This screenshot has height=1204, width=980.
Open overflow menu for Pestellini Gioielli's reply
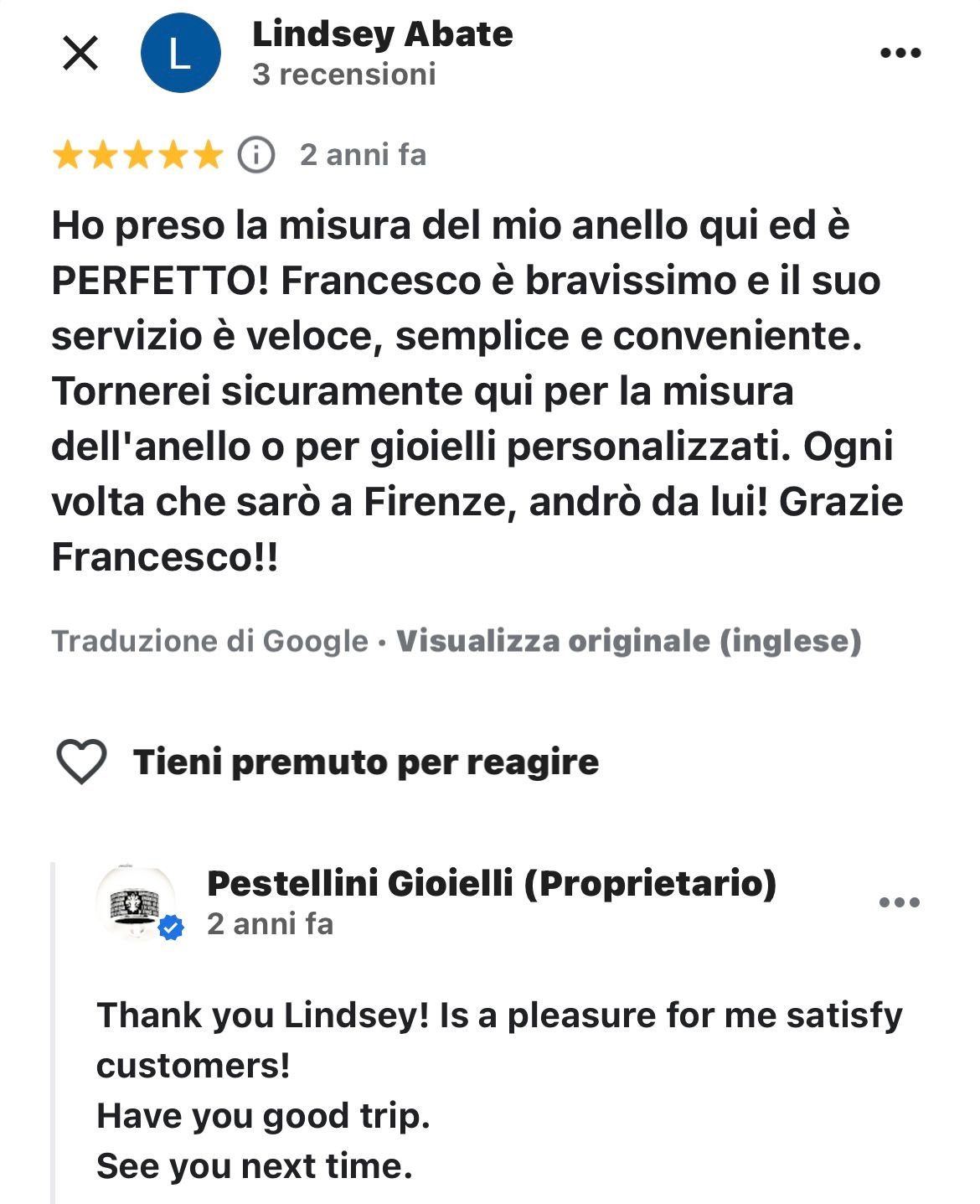(900, 902)
